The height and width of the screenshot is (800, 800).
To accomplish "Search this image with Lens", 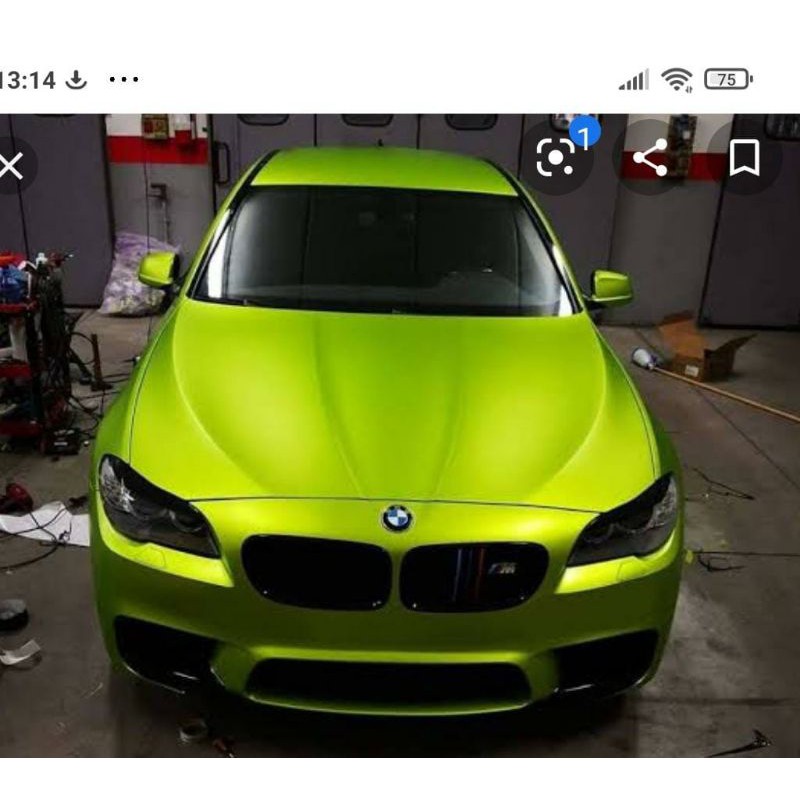I will point(556,158).
